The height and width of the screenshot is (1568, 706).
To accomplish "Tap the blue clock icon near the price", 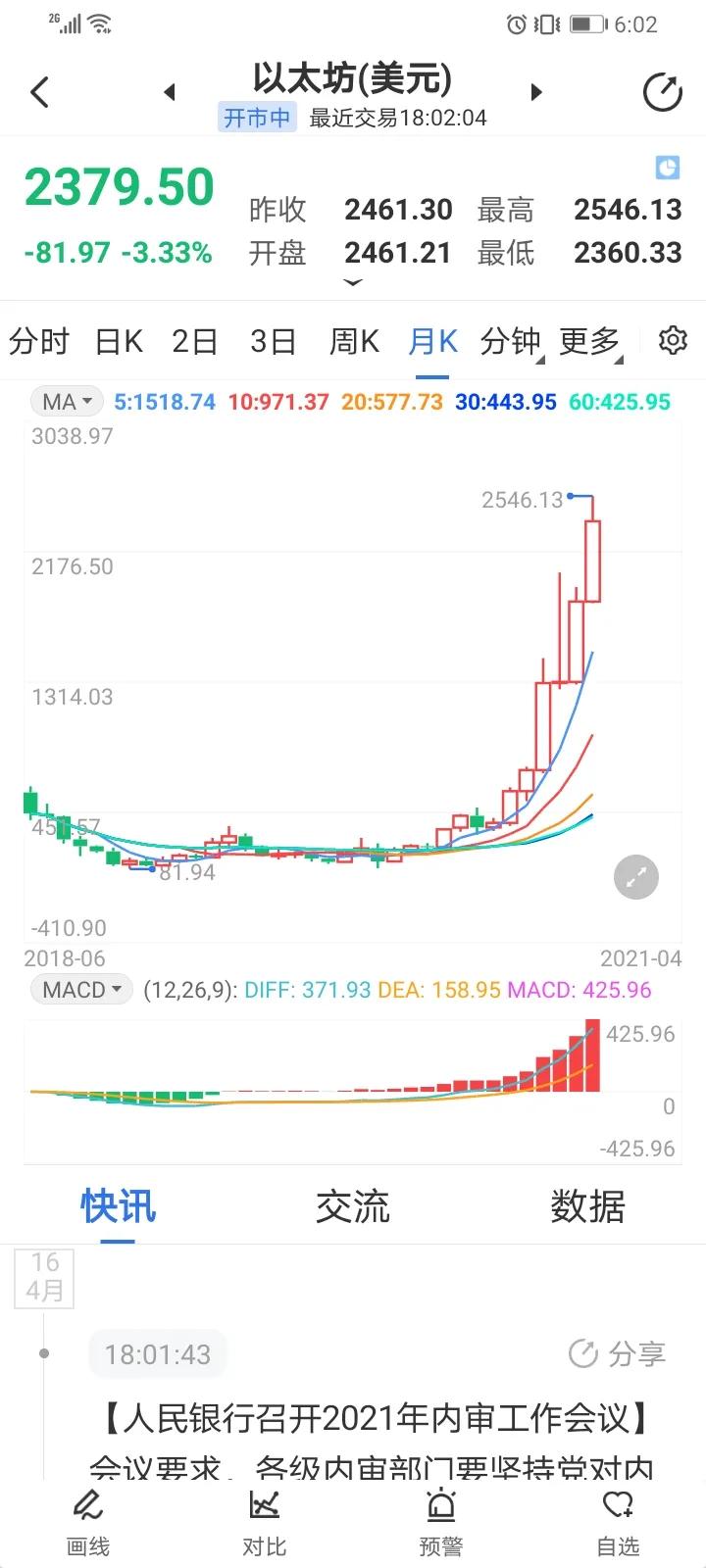I will click(x=670, y=169).
